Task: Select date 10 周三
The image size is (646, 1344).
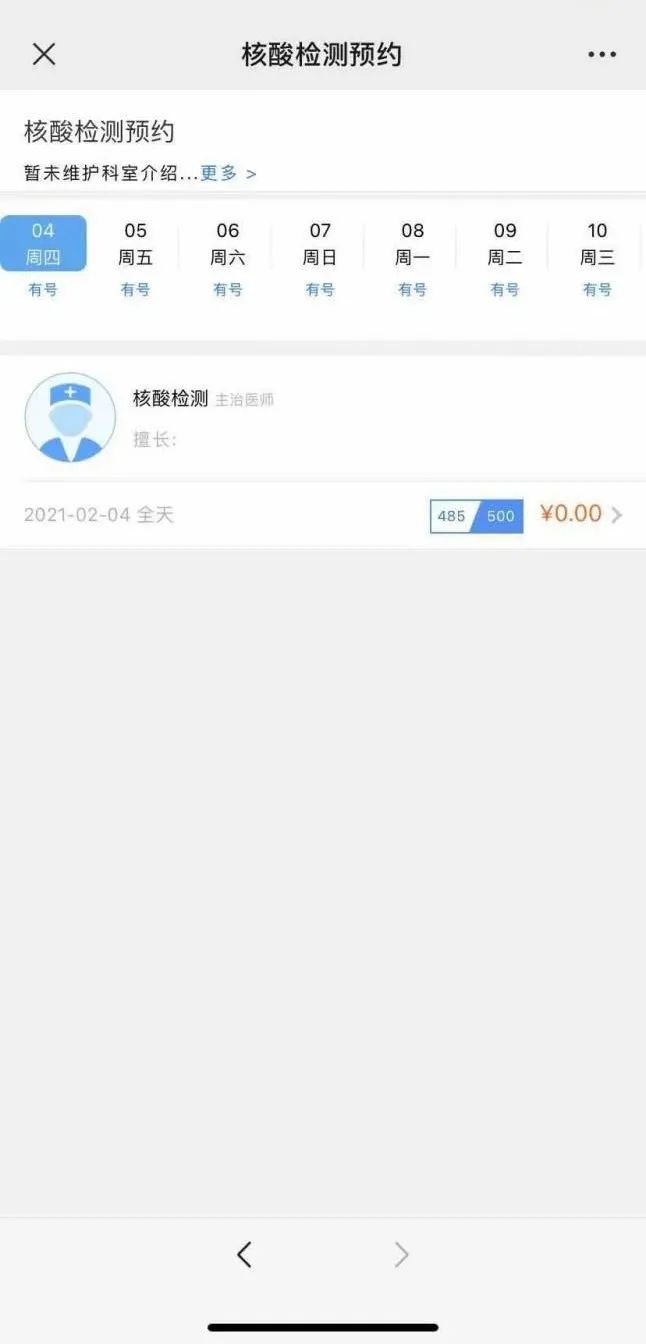Action: [597, 258]
